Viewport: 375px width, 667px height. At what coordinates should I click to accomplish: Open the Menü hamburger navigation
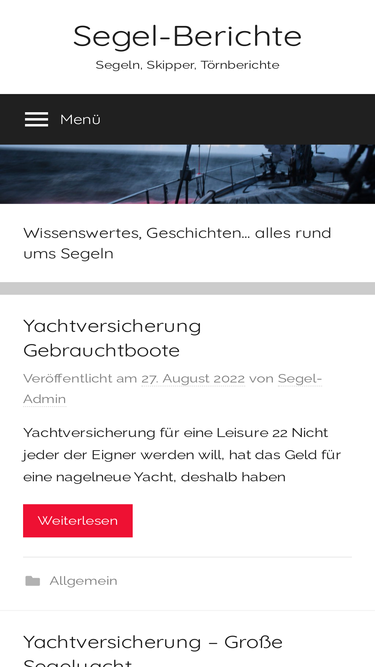tap(62, 120)
